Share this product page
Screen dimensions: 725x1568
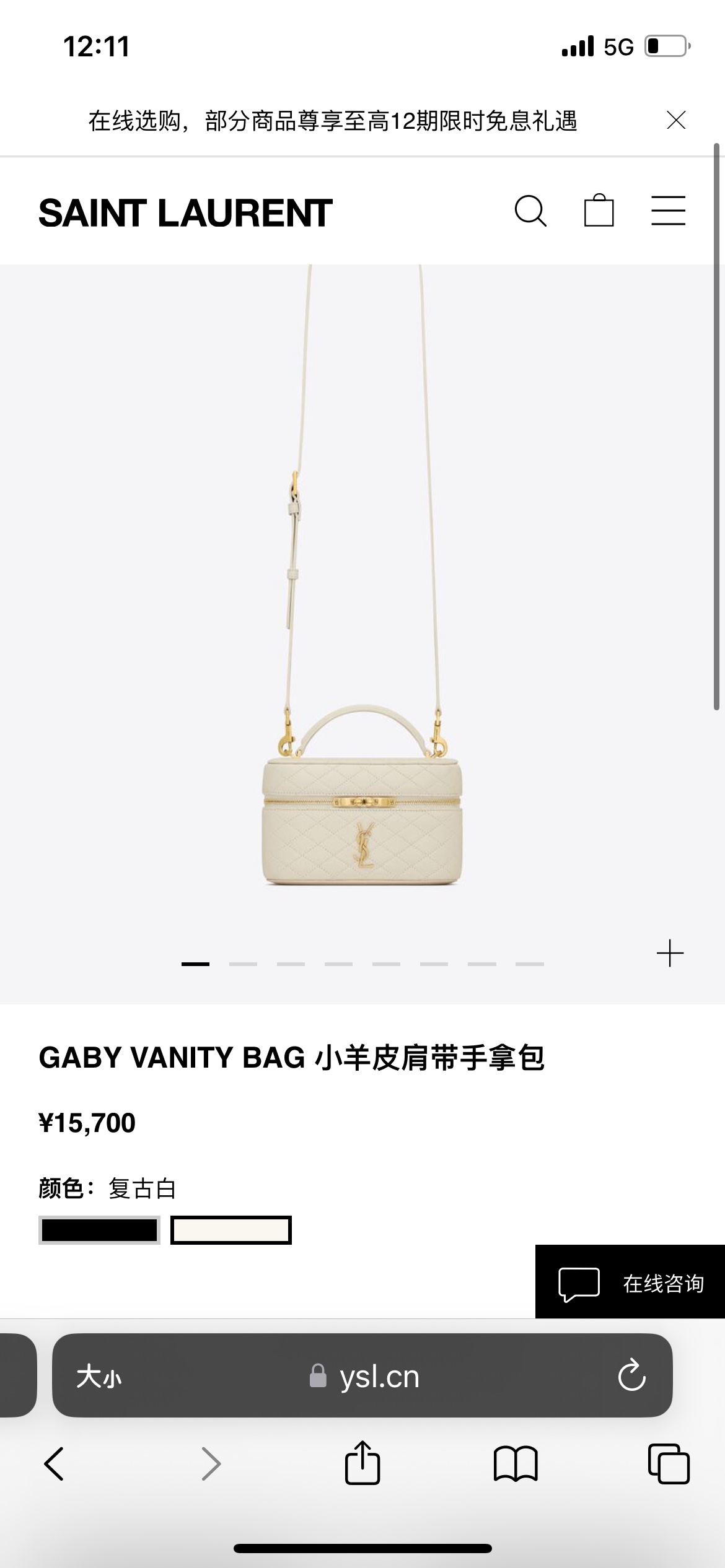click(362, 1463)
